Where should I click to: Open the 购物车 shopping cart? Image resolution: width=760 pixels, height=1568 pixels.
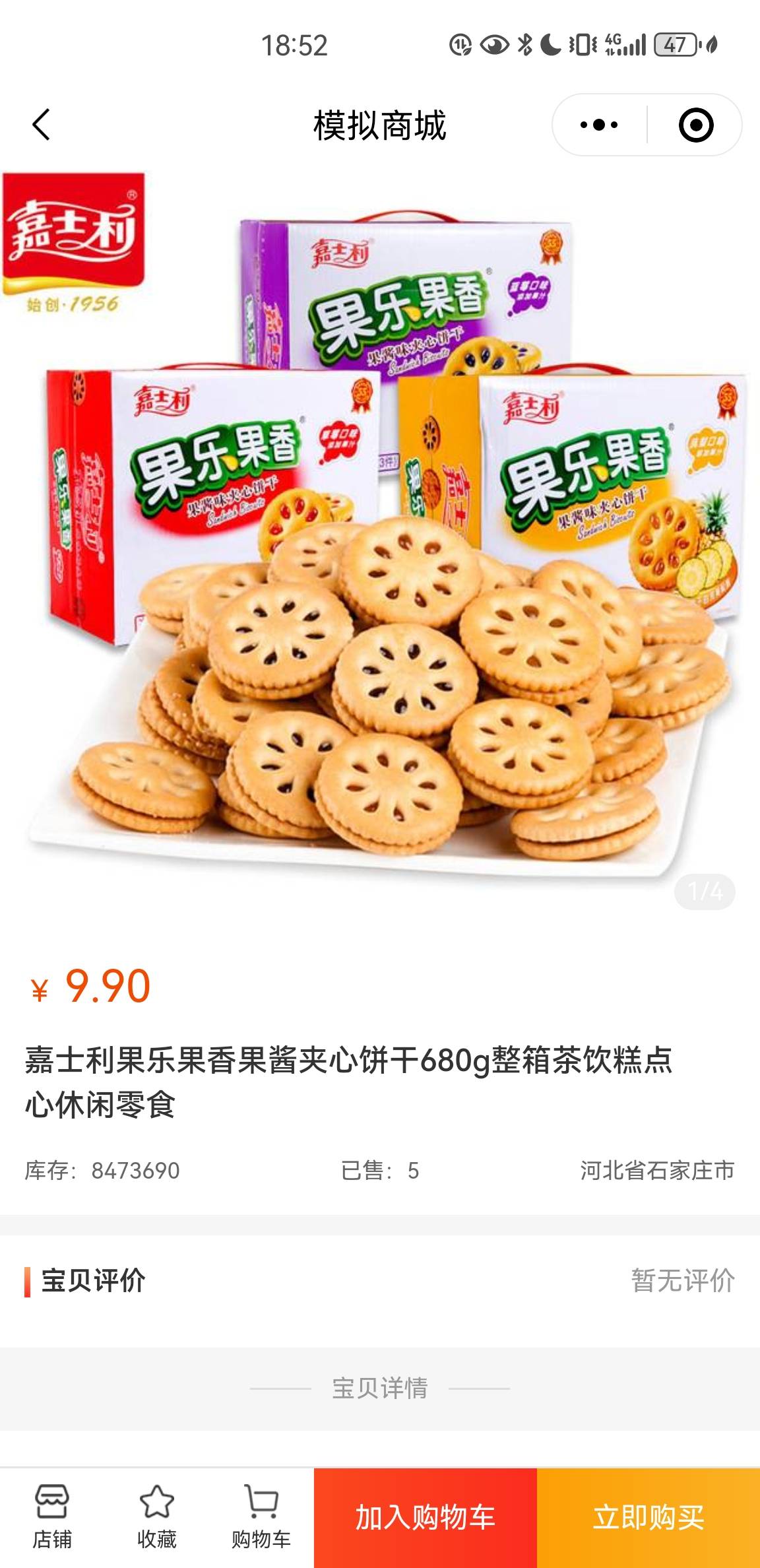coord(261,1517)
